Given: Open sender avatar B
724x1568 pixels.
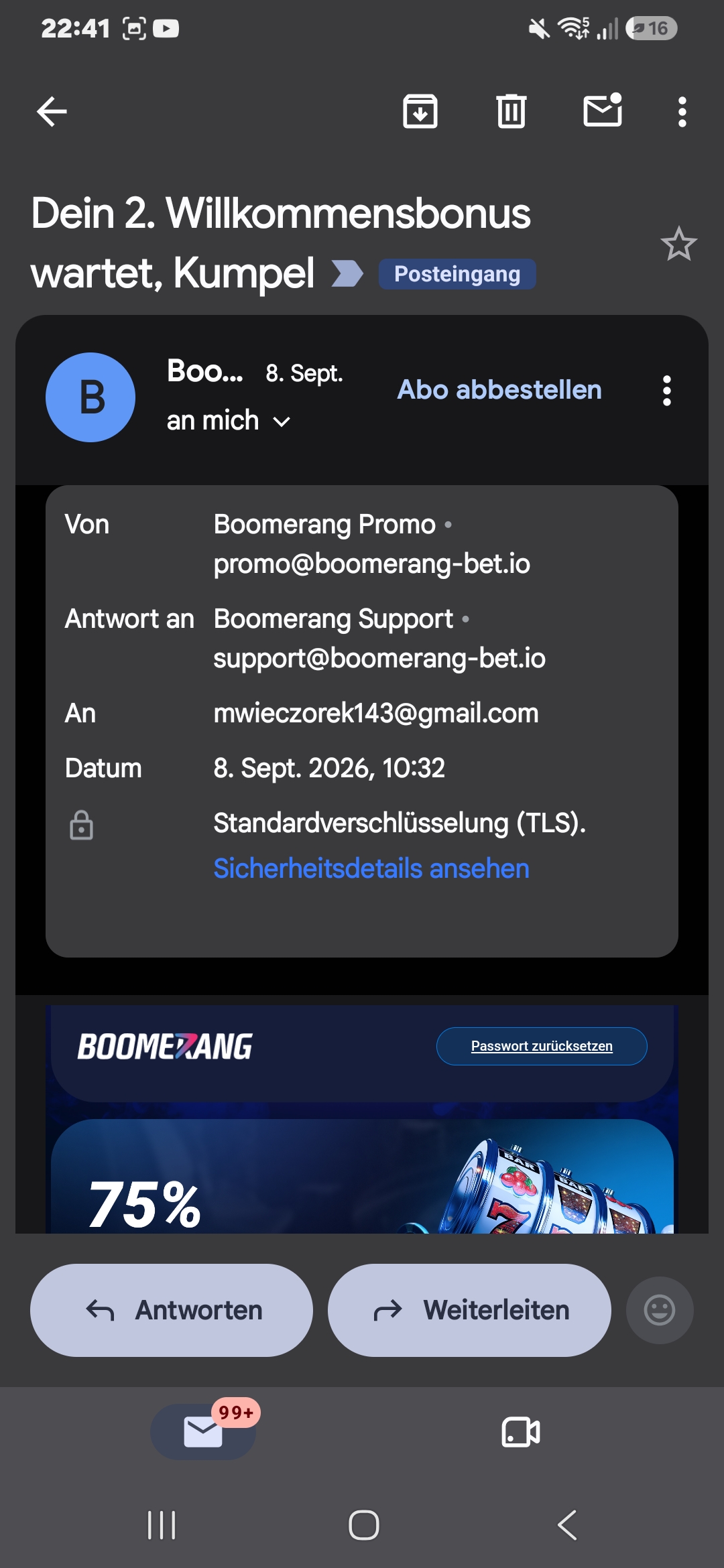Looking at the screenshot, I should tap(90, 397).
